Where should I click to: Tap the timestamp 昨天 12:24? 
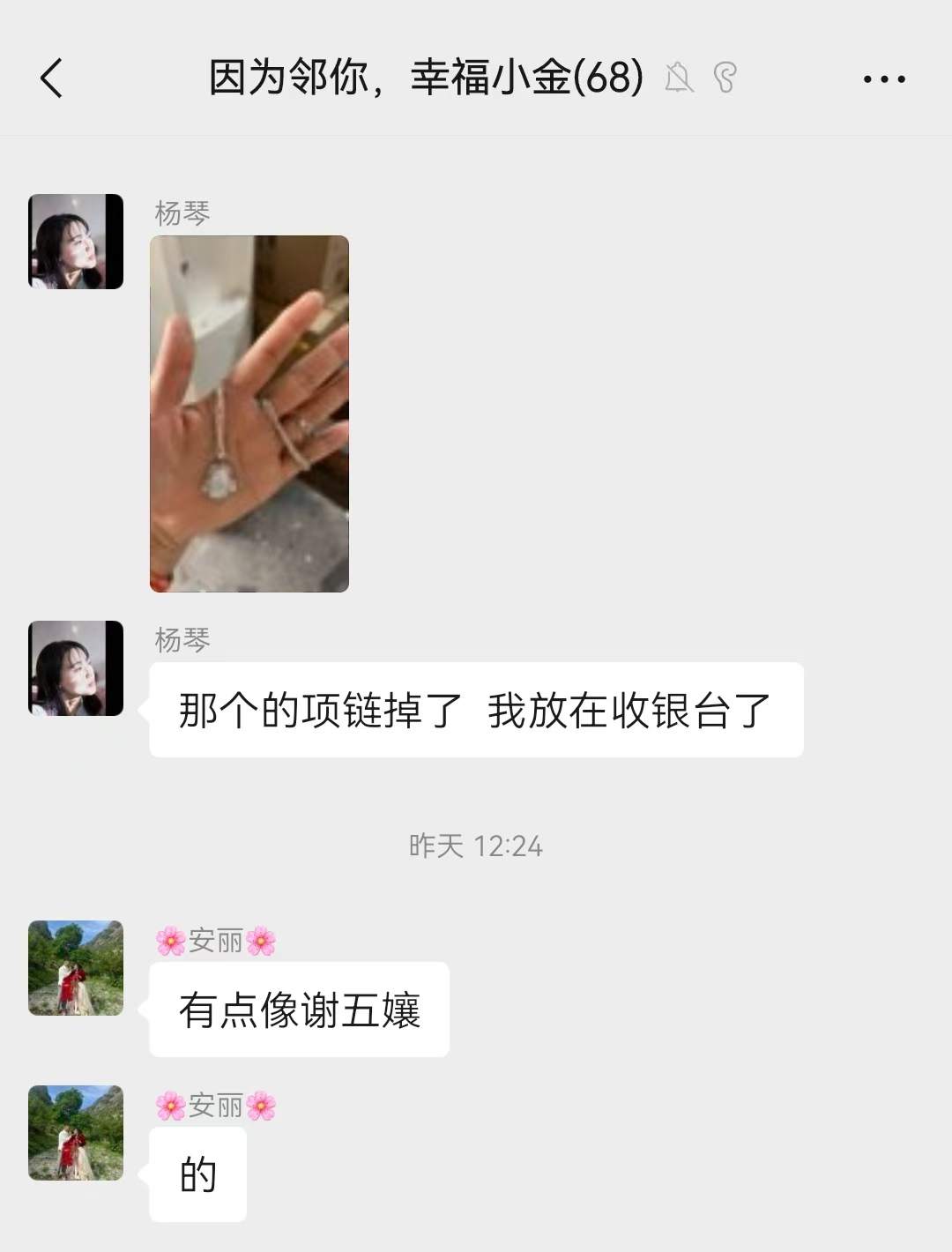pos(476,846)
